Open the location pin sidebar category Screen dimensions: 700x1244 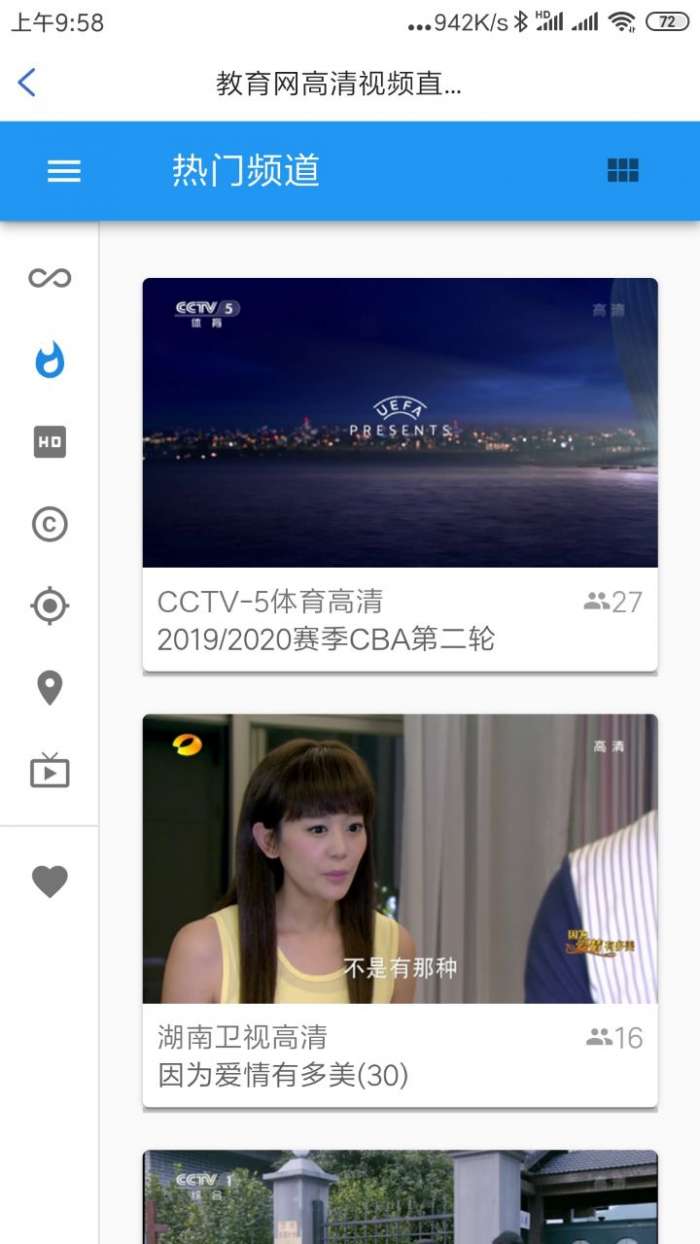pos(49,688)
